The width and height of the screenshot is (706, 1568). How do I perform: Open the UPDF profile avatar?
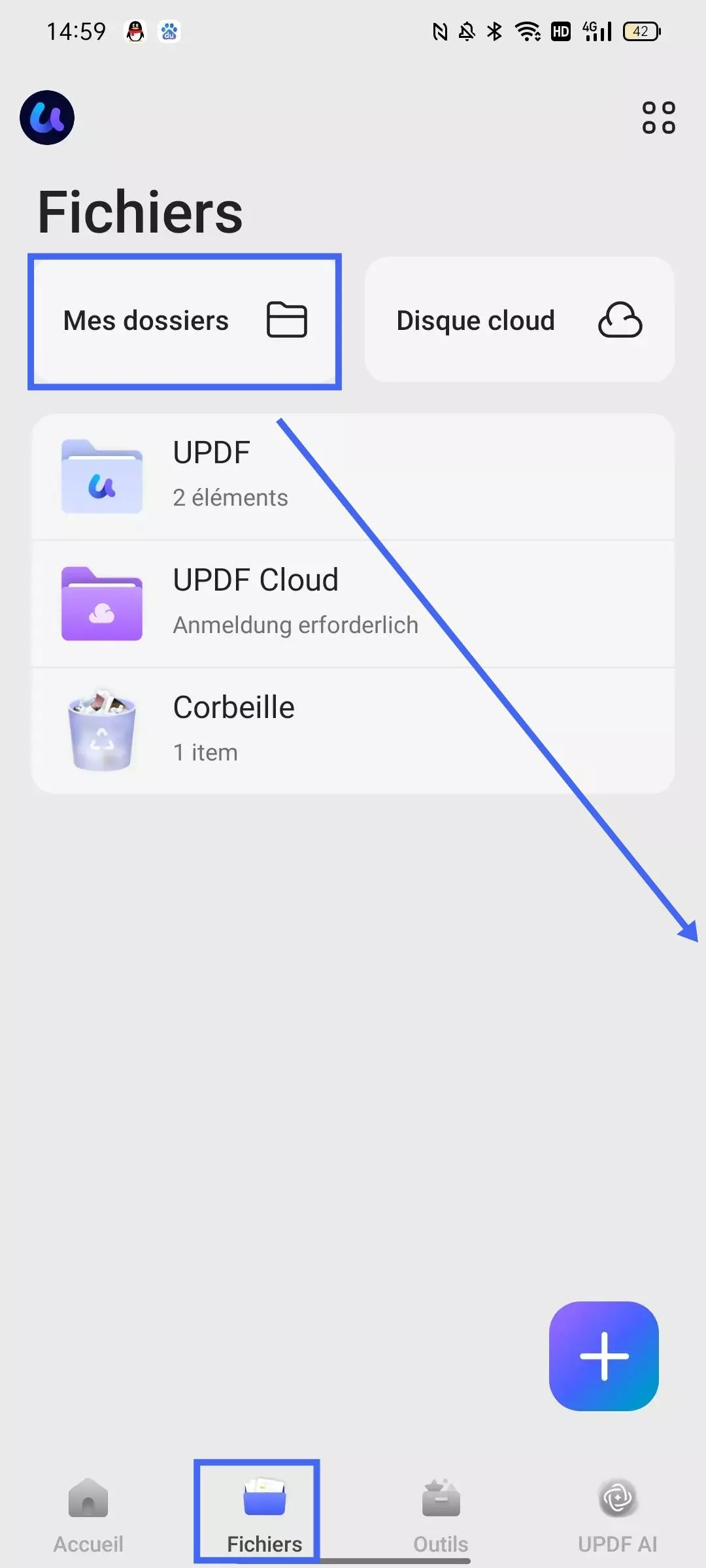47,118
